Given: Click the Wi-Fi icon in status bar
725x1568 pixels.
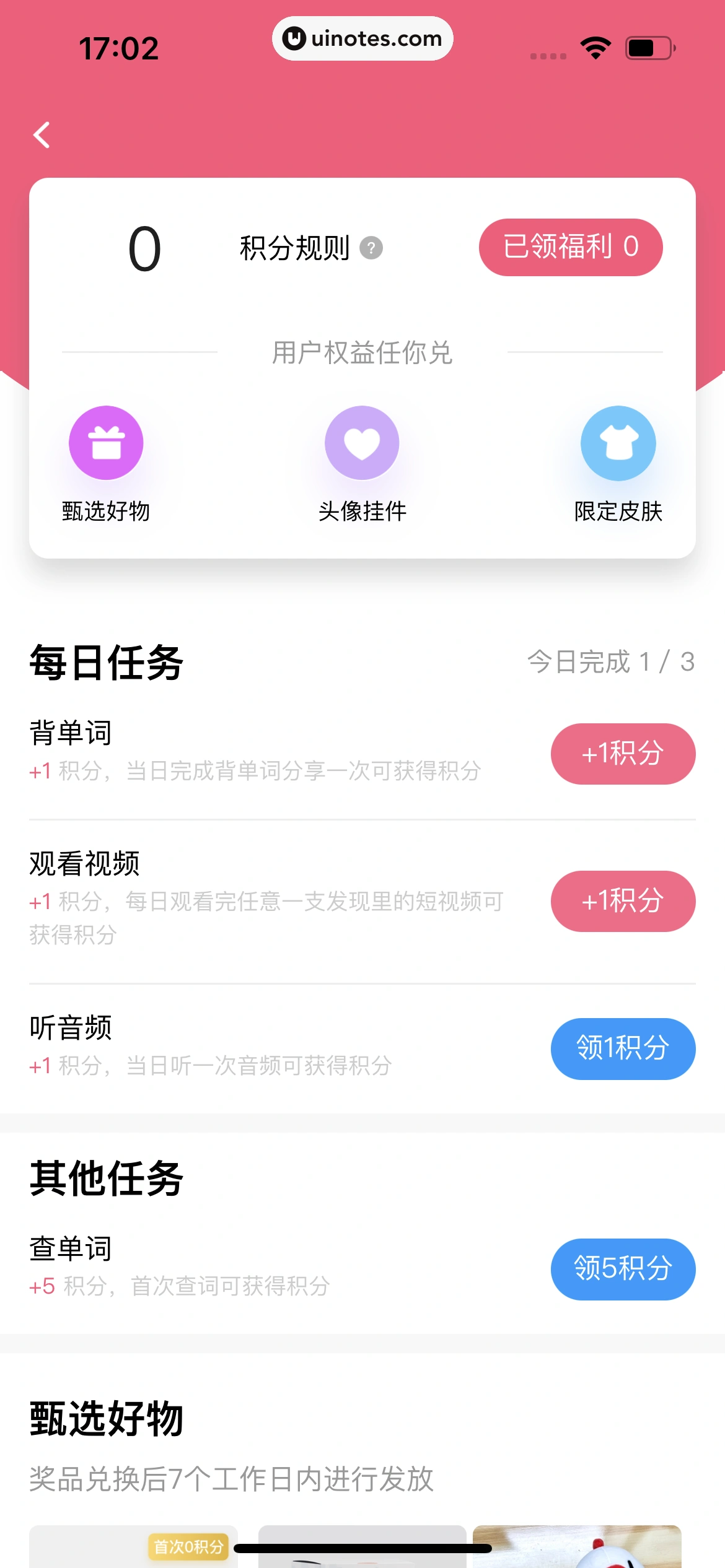Looking at the screenshot, I should coord(594,46).
